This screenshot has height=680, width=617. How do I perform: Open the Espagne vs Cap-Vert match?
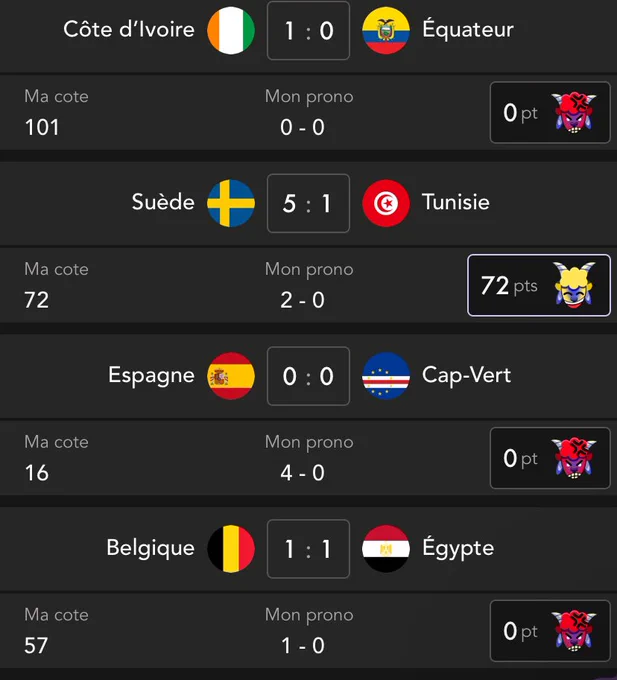[x=308, y=376]
